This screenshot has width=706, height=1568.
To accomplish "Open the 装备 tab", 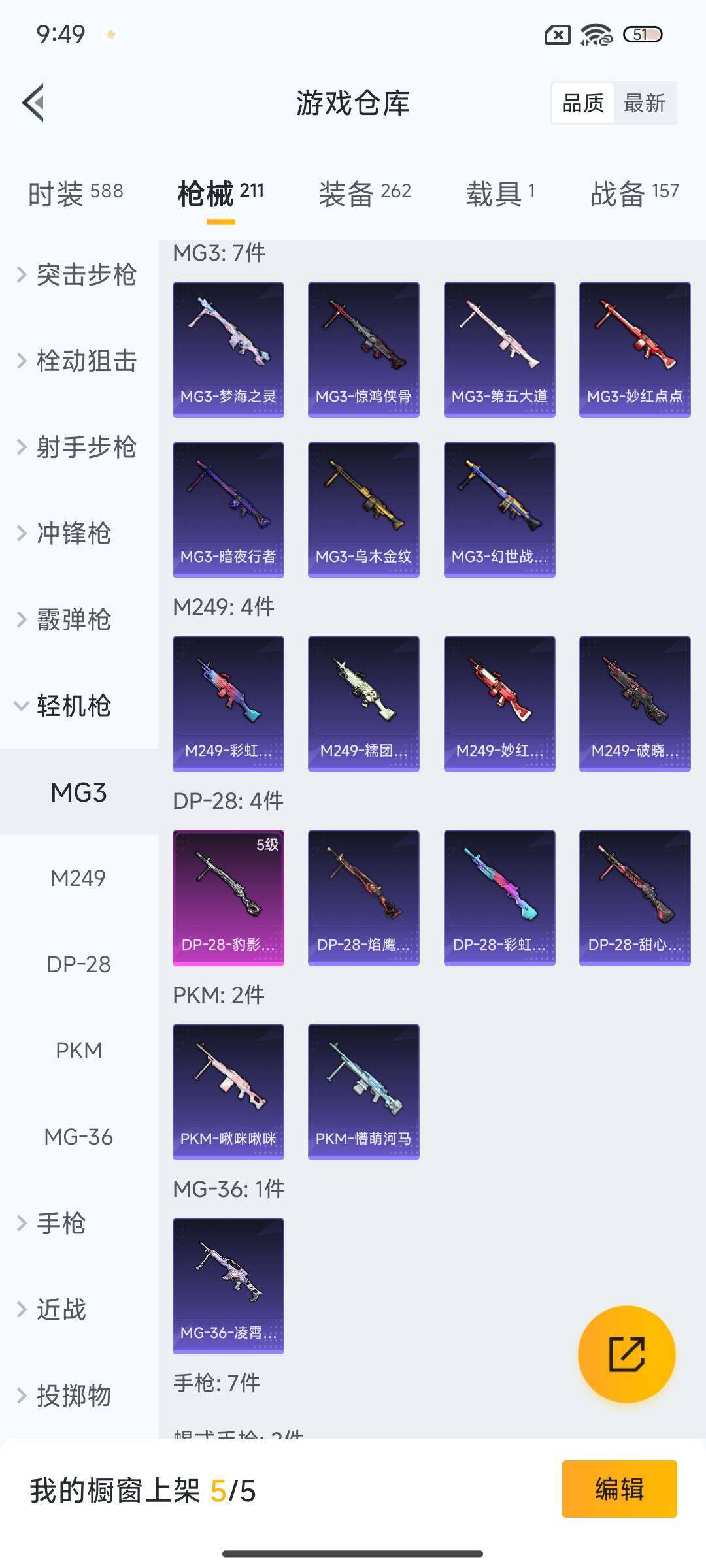I will pos(364,193).
